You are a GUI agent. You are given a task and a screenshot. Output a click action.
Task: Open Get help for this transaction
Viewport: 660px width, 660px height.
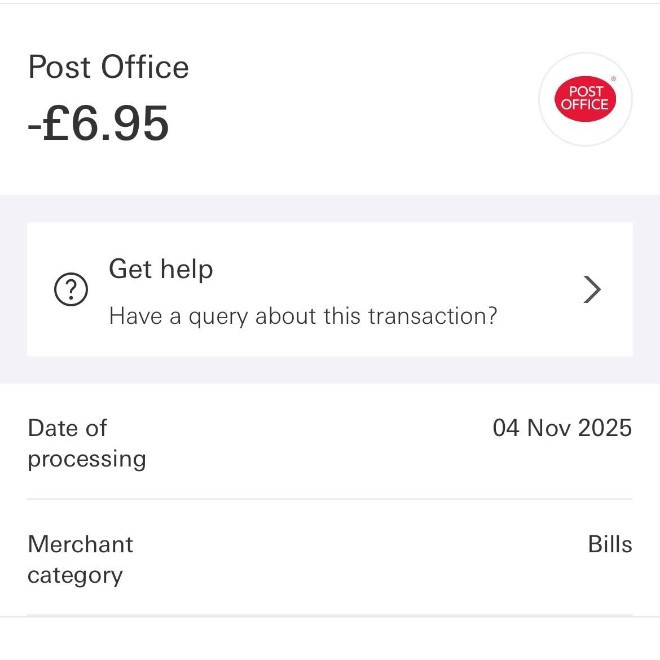tap(329, 290)
